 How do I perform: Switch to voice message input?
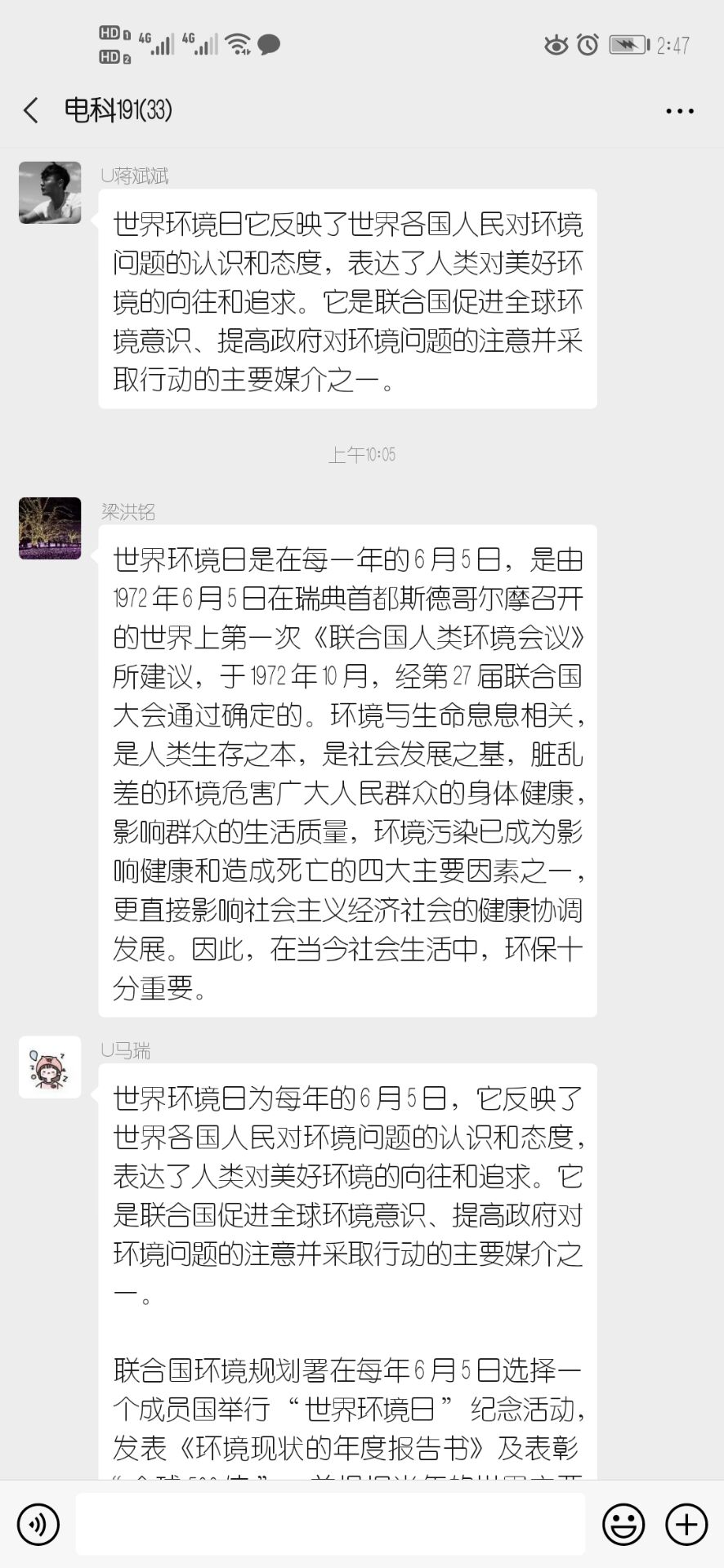click(38, 1524)
